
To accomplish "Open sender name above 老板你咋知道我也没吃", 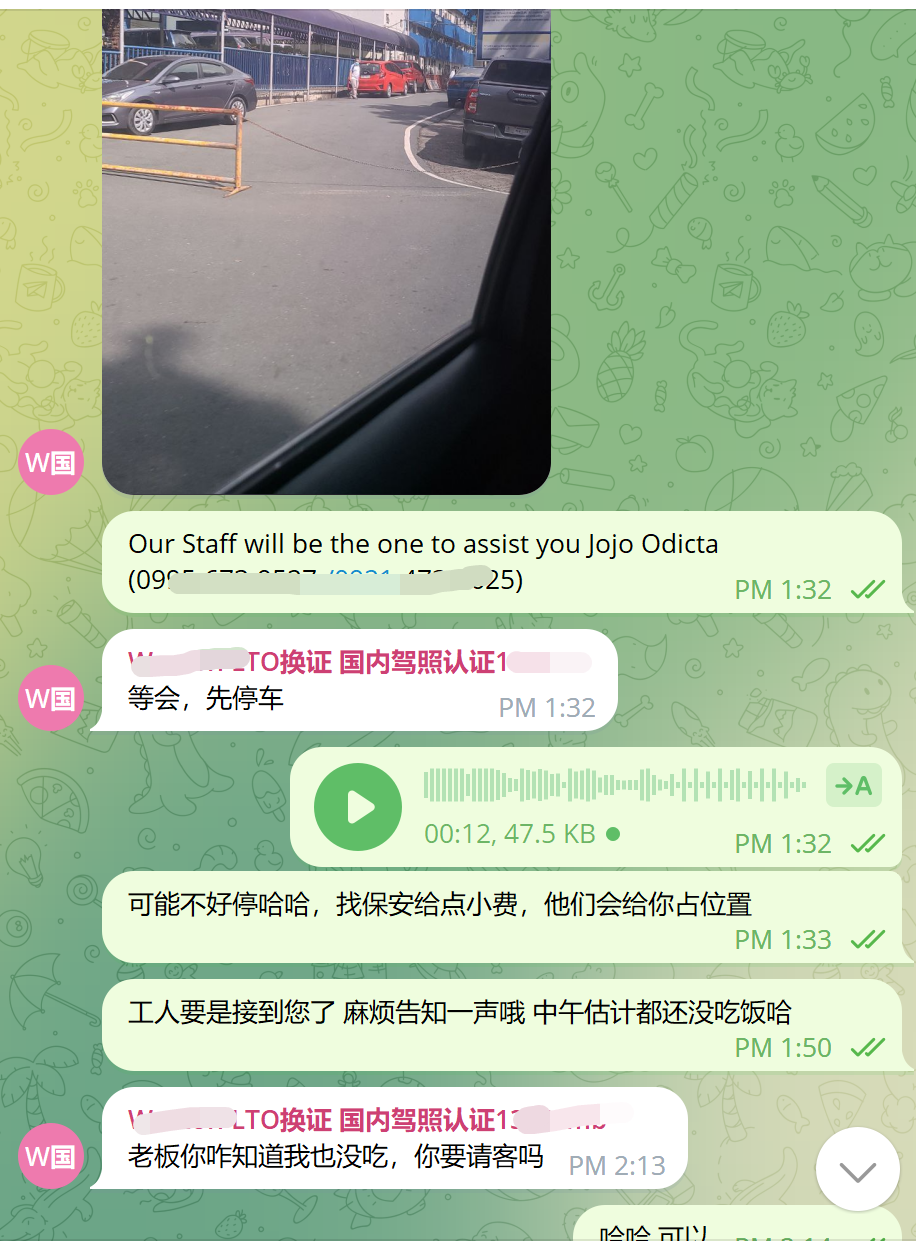I will (x=365, y=1120).
